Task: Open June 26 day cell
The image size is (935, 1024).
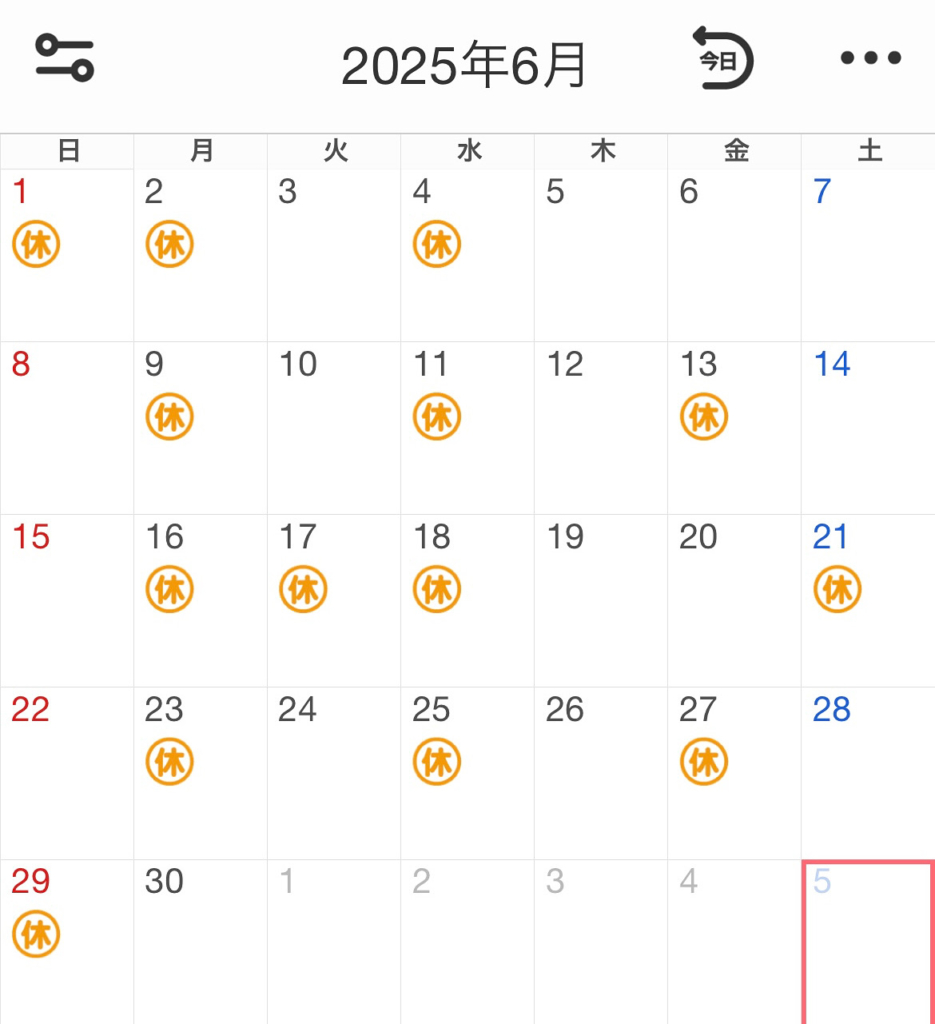Action: (600, 772)
